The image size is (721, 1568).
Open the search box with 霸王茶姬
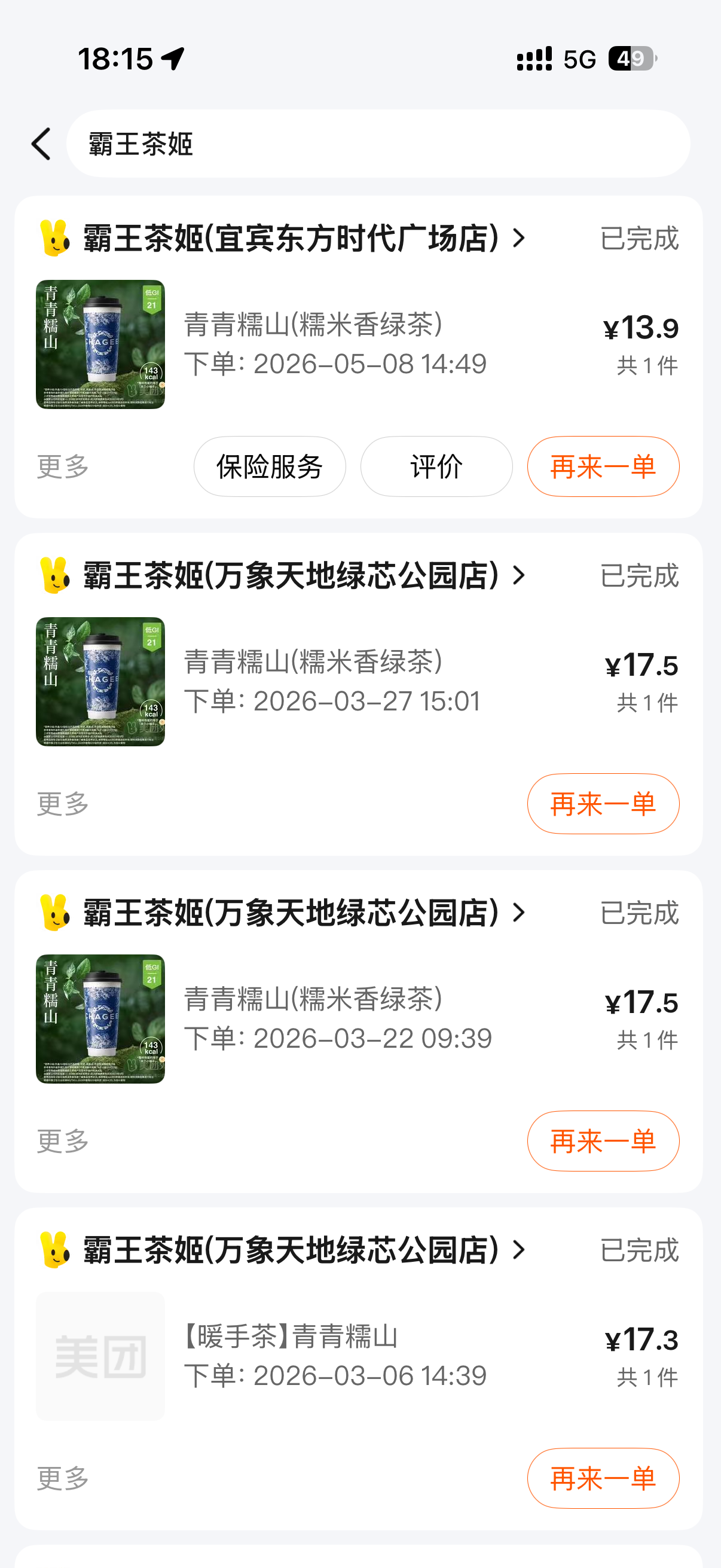378,144
